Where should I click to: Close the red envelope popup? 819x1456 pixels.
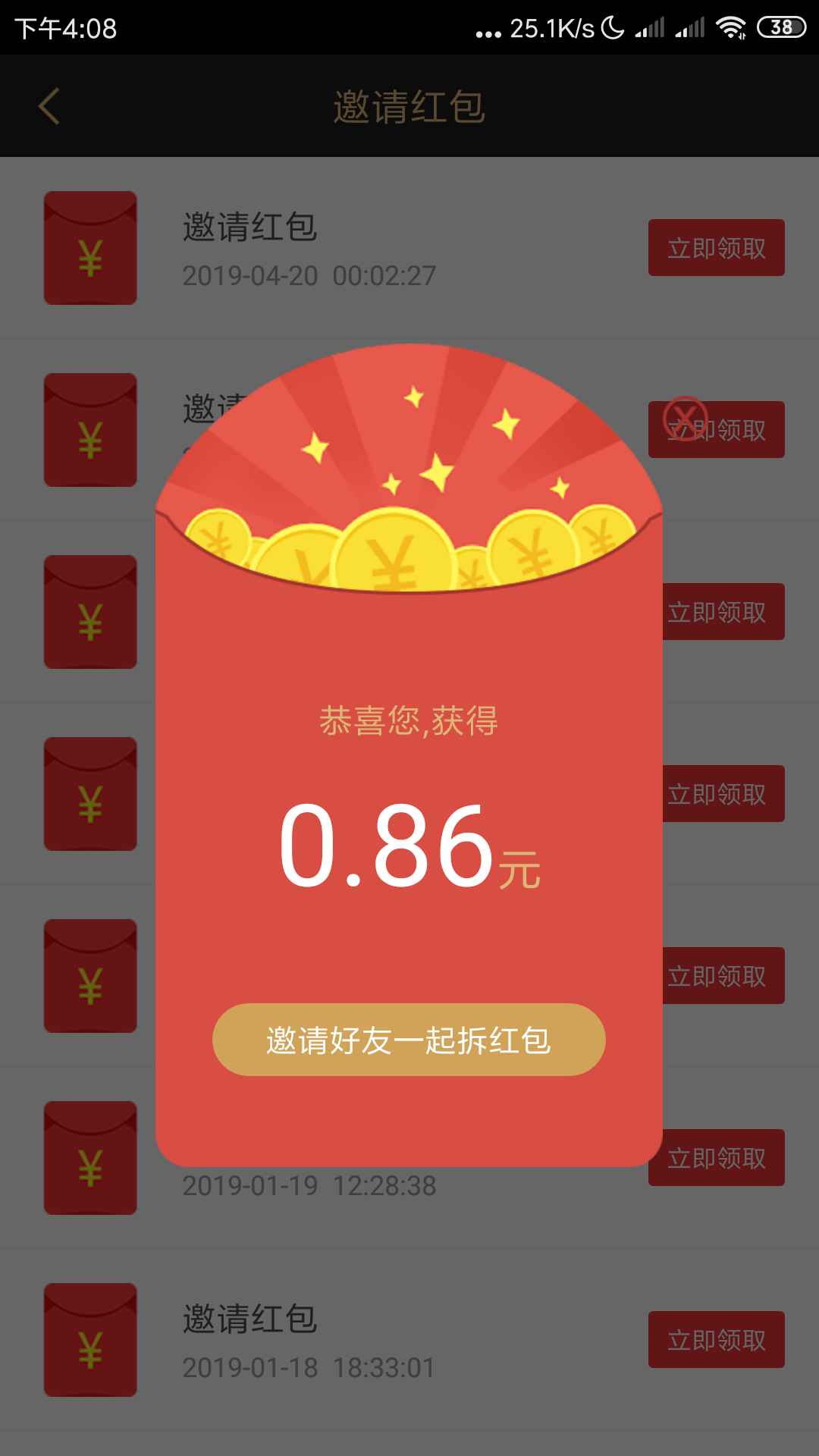click(685, 418)
